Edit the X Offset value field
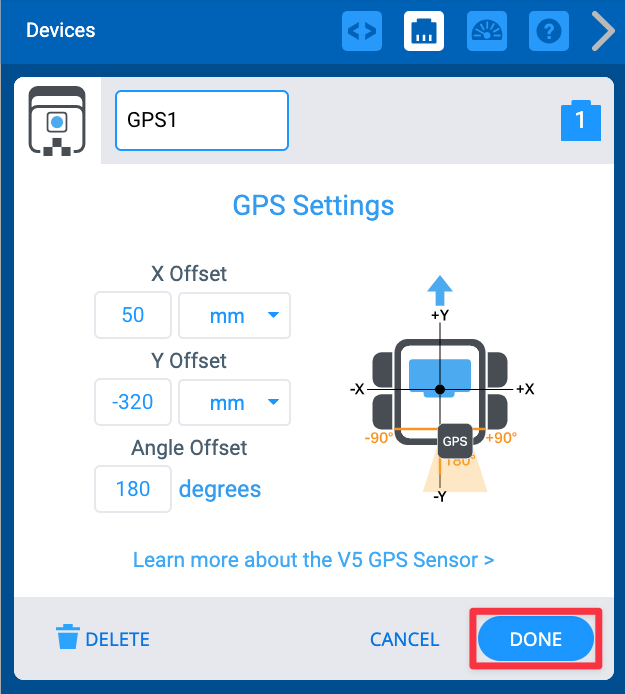Image resolution: width=625 pixels, height=694 pixels. (x=133, y=316)
